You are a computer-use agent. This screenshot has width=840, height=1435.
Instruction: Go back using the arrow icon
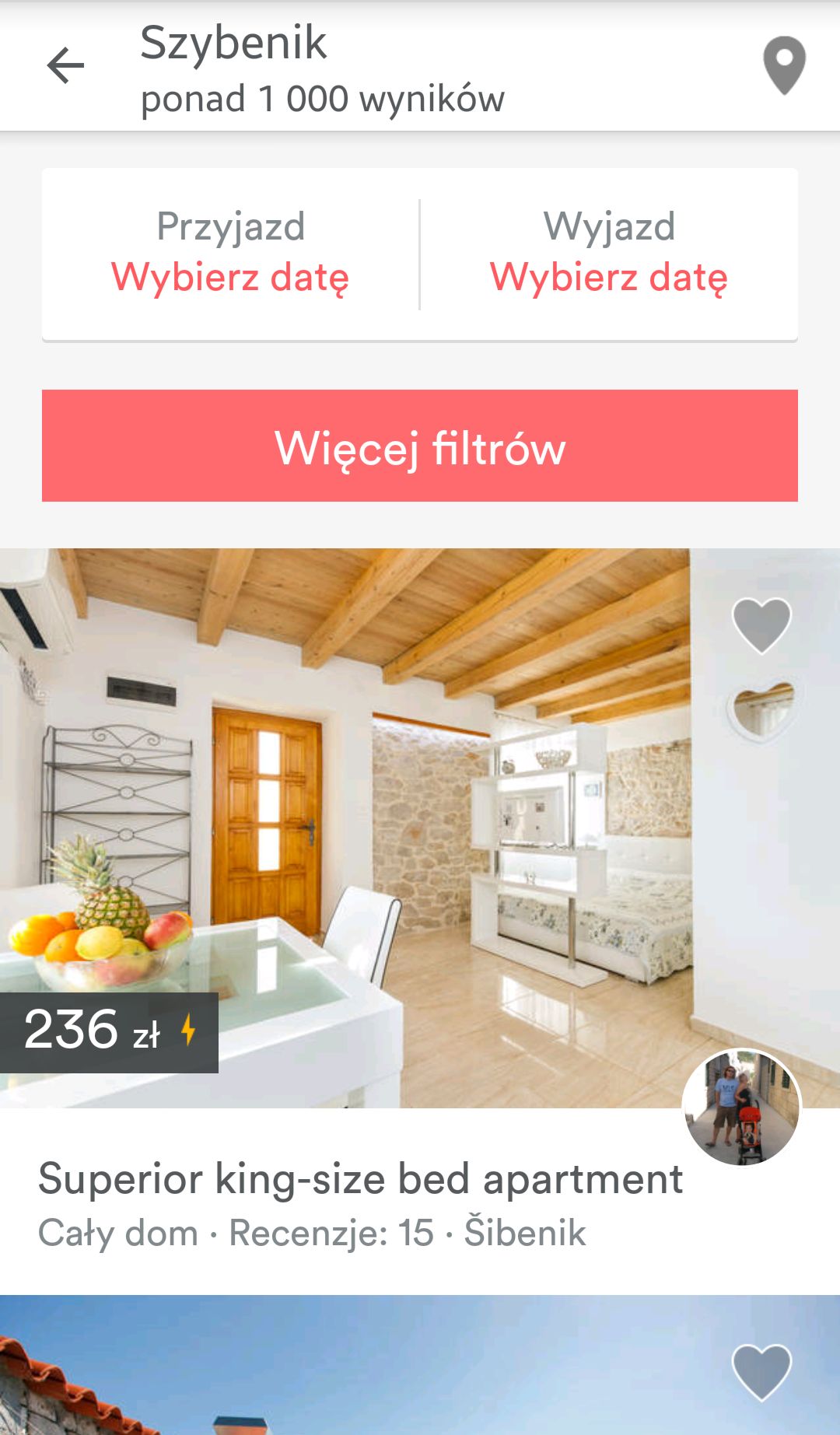pyautogui.click(x=66, y=64)
